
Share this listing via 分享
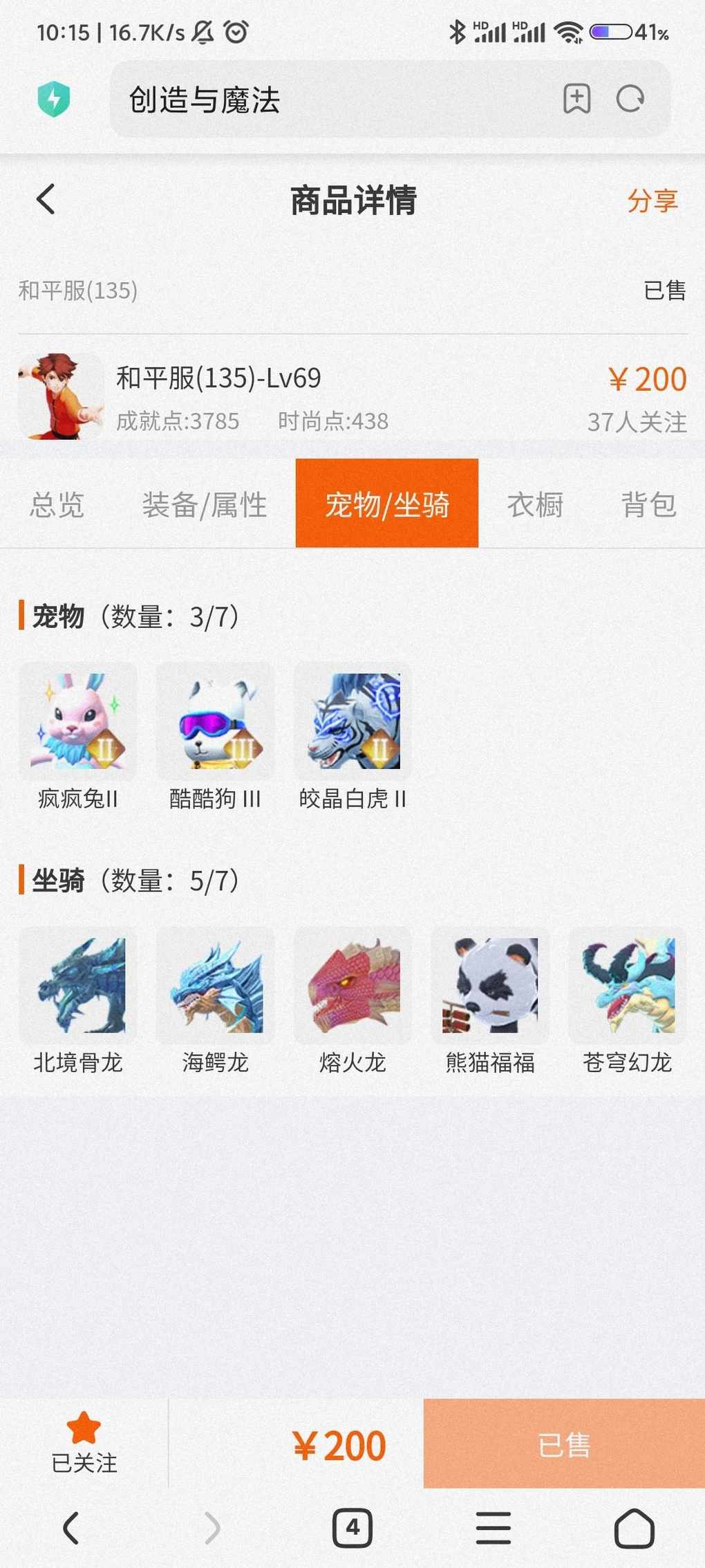(652, 201)
